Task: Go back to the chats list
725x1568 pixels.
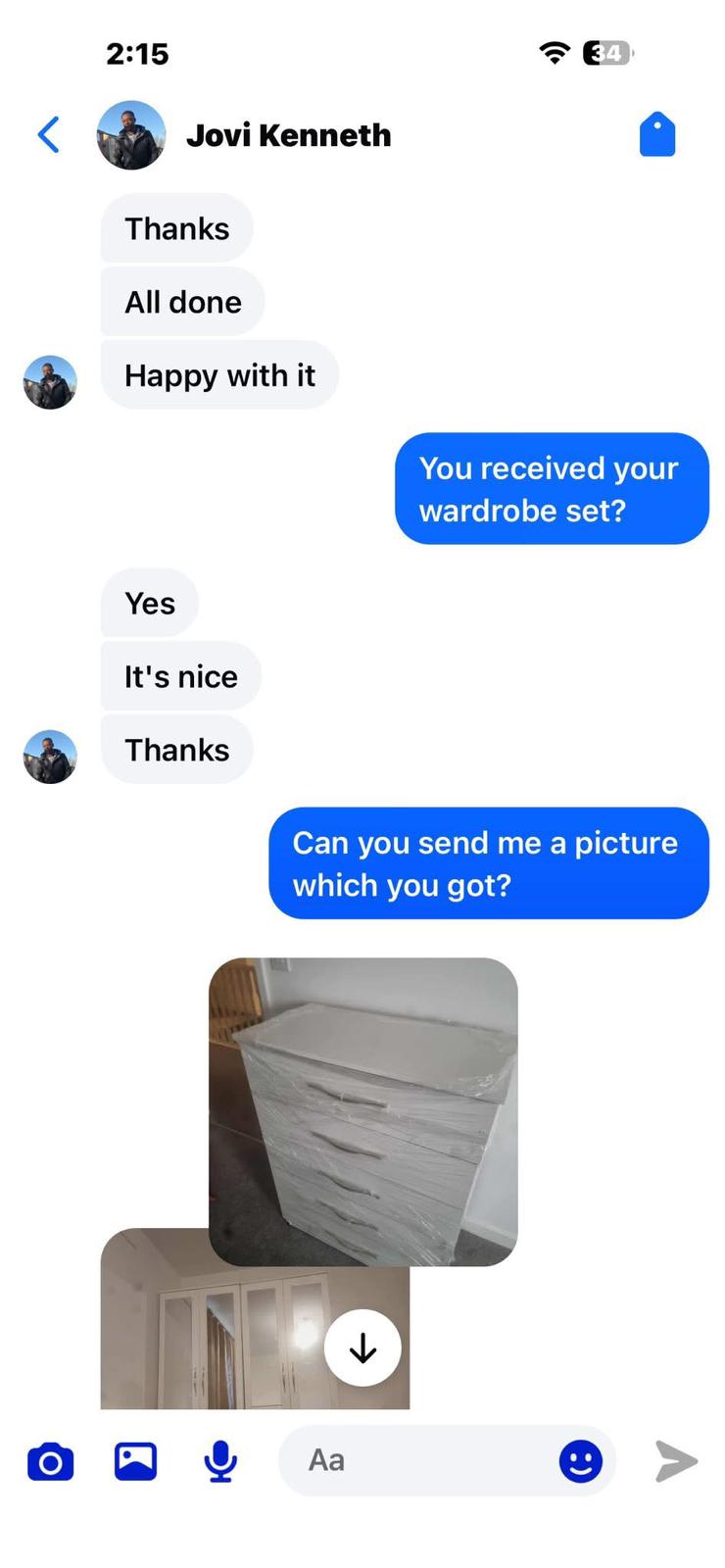Action: [49, 135]
